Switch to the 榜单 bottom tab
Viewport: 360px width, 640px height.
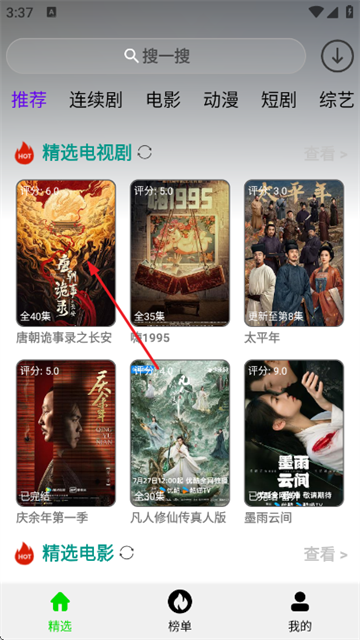(x=180, y=611)
